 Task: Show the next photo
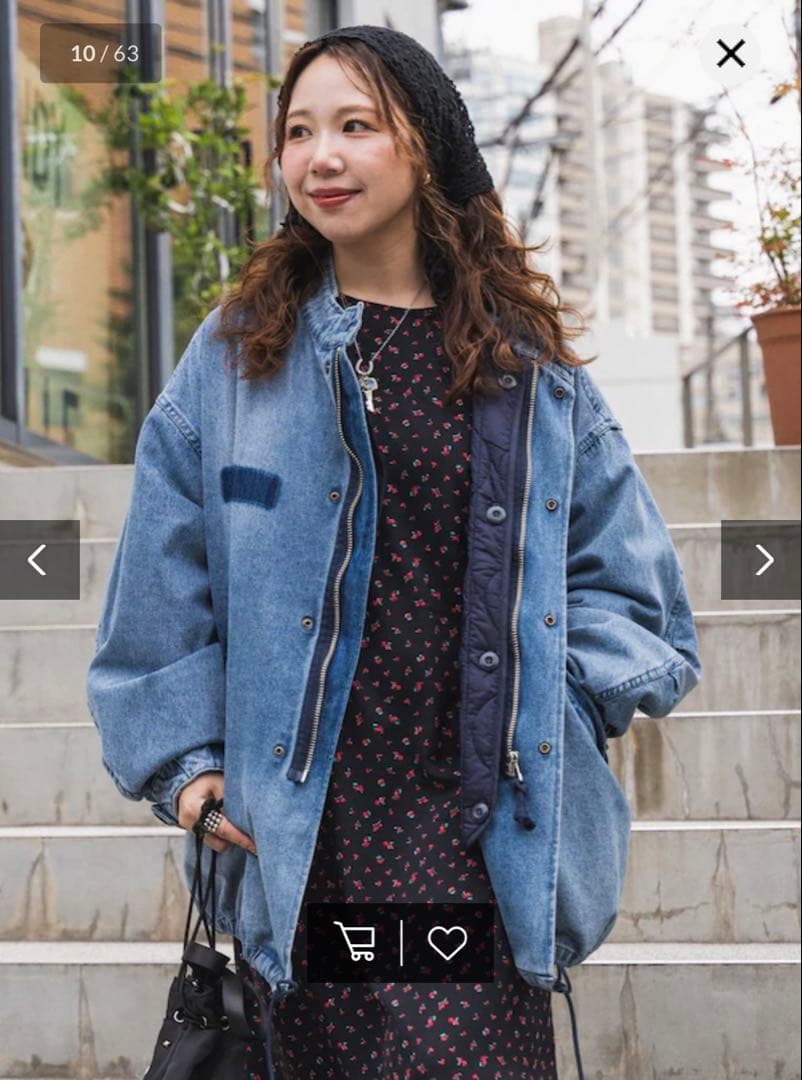tap(762, 560)
